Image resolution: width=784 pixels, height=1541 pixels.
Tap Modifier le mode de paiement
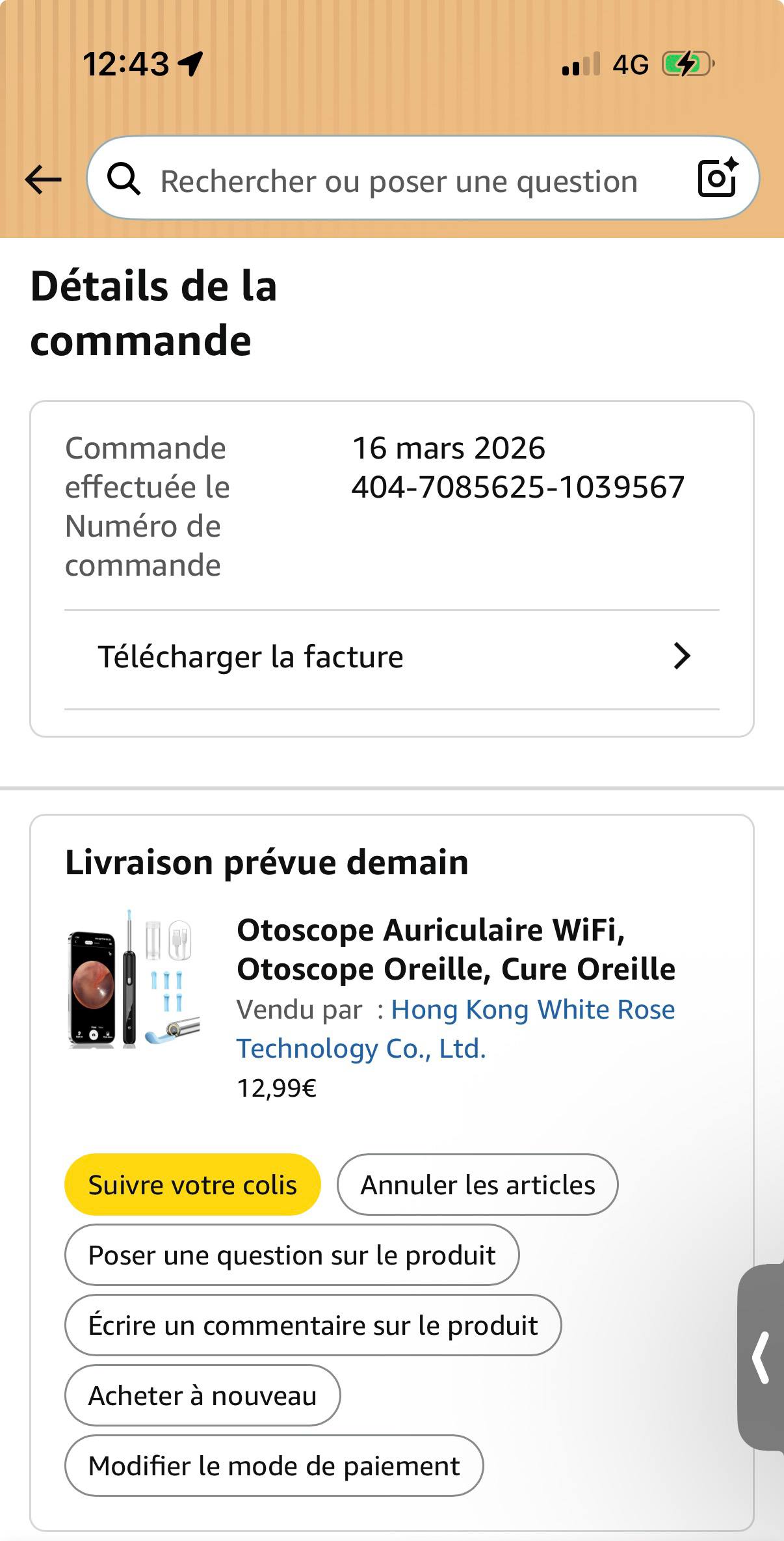(x=274, y=1466)
